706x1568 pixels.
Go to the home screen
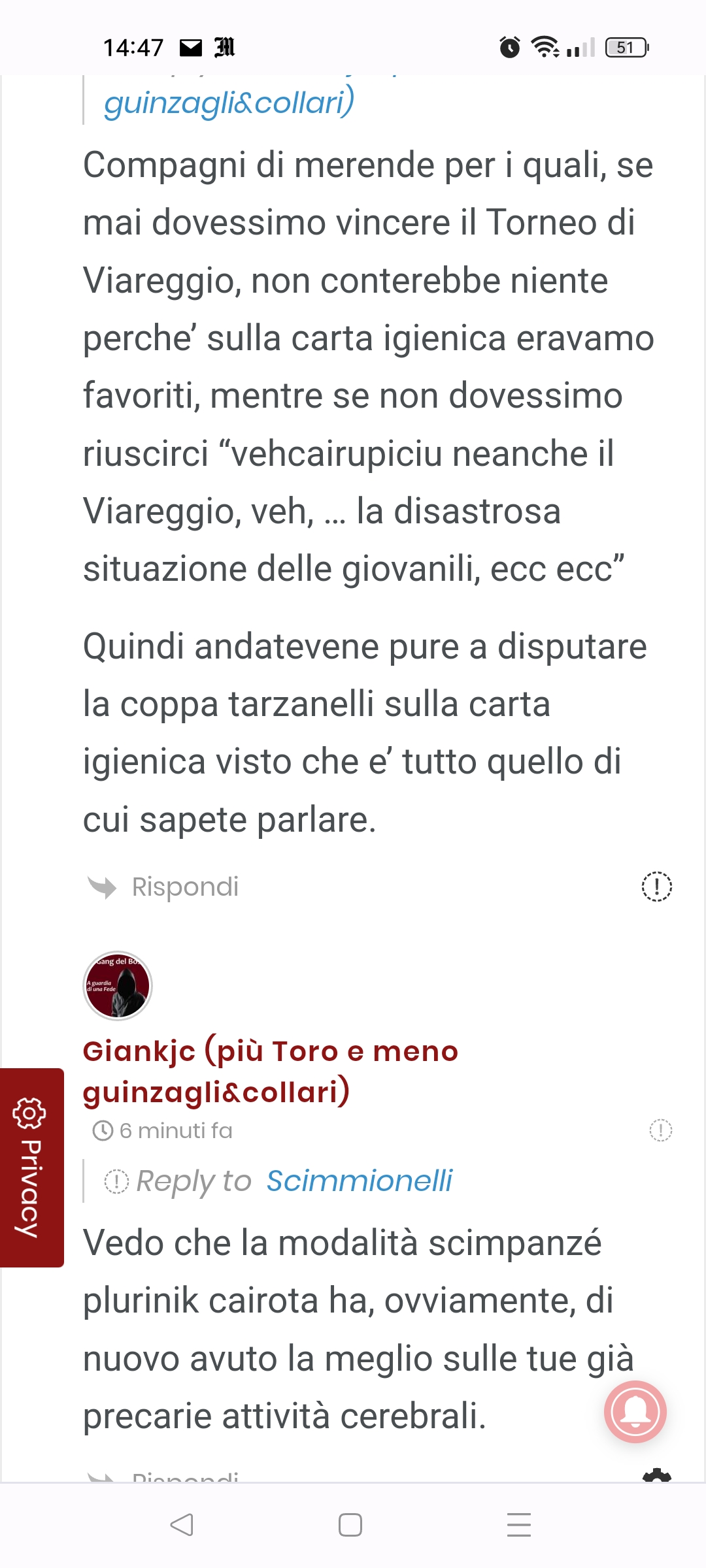[350, 1525]
